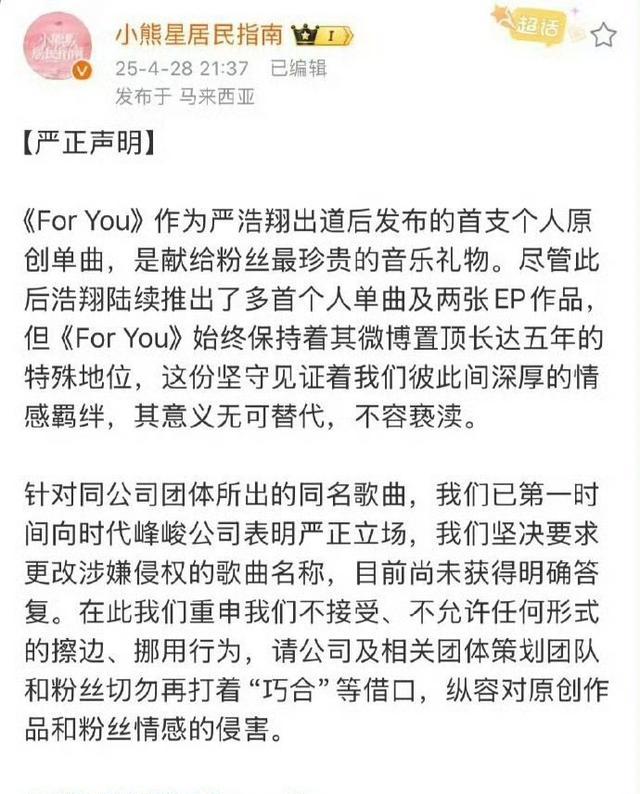Viewport: 640px width, 794px height.
Task: Favorite this post with the star icon
Action: coord(604,37)
